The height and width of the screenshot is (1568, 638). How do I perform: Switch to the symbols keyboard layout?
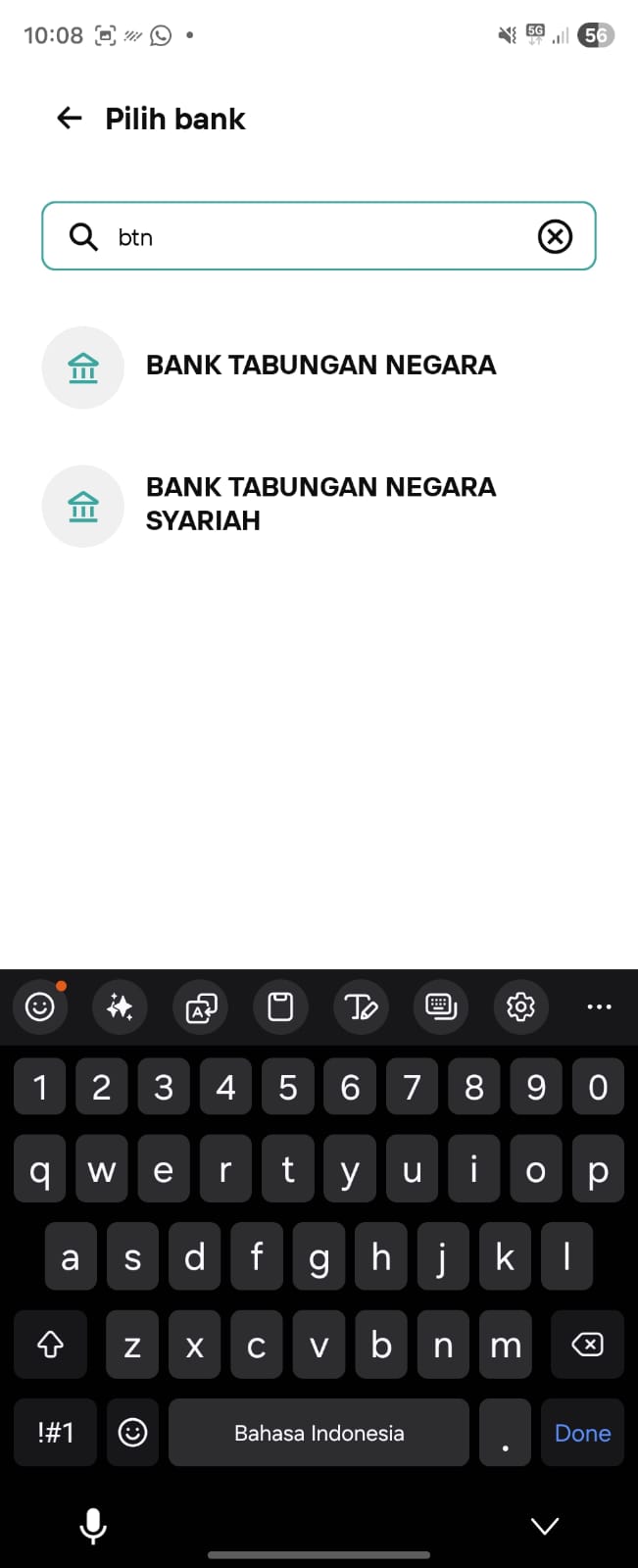tap(55, 1433)
